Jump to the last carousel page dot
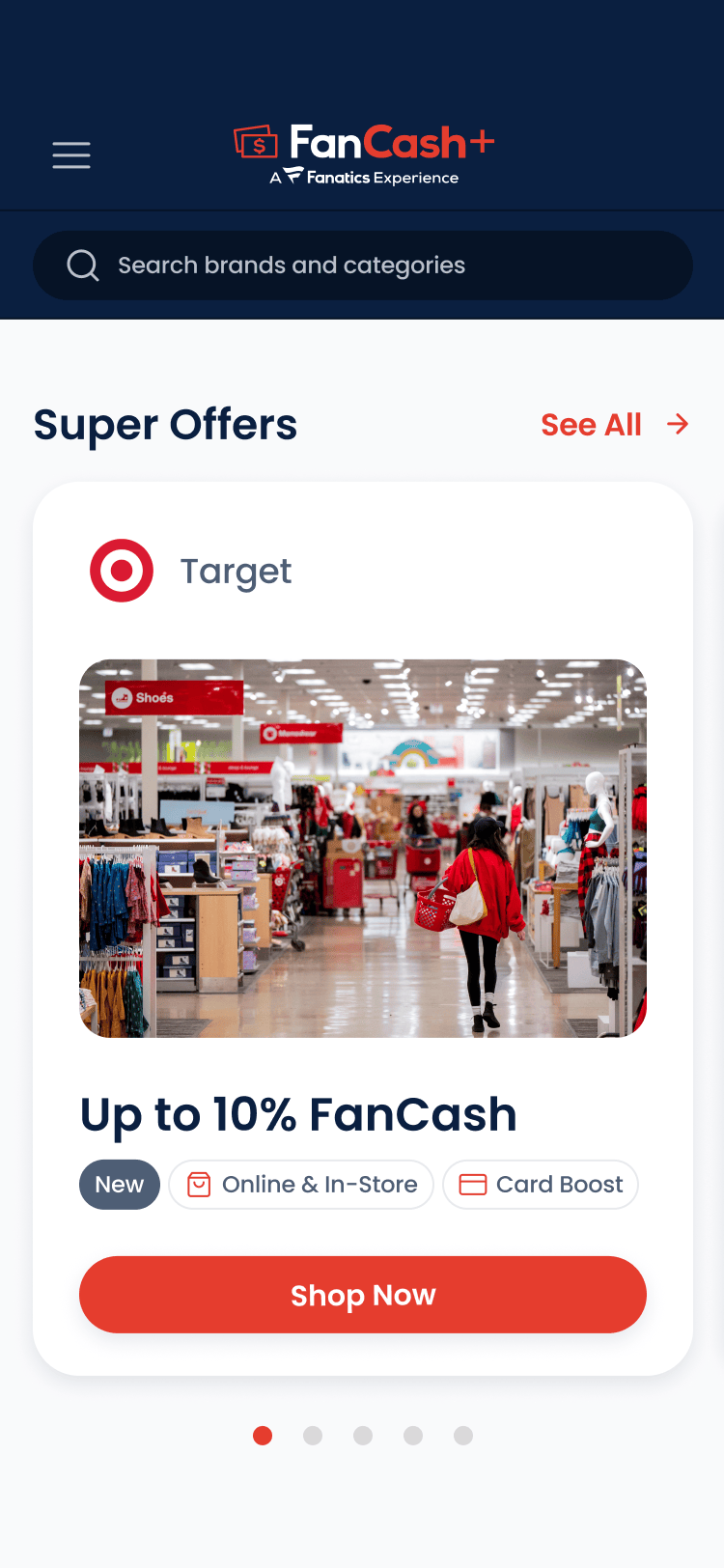The width and height of the screenshot is (724, 1568). point(463,1436)
